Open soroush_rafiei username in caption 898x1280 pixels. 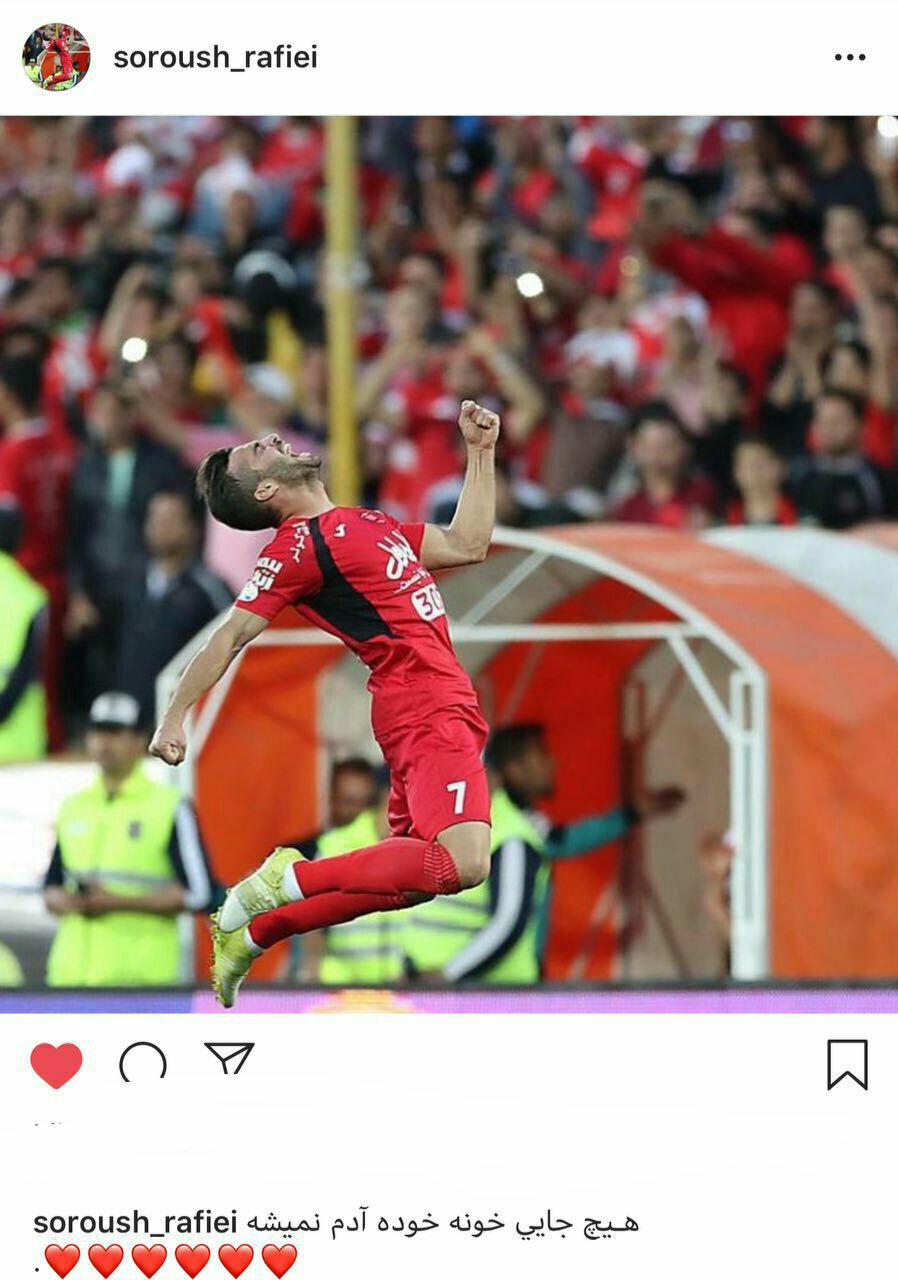[135, 1222]
